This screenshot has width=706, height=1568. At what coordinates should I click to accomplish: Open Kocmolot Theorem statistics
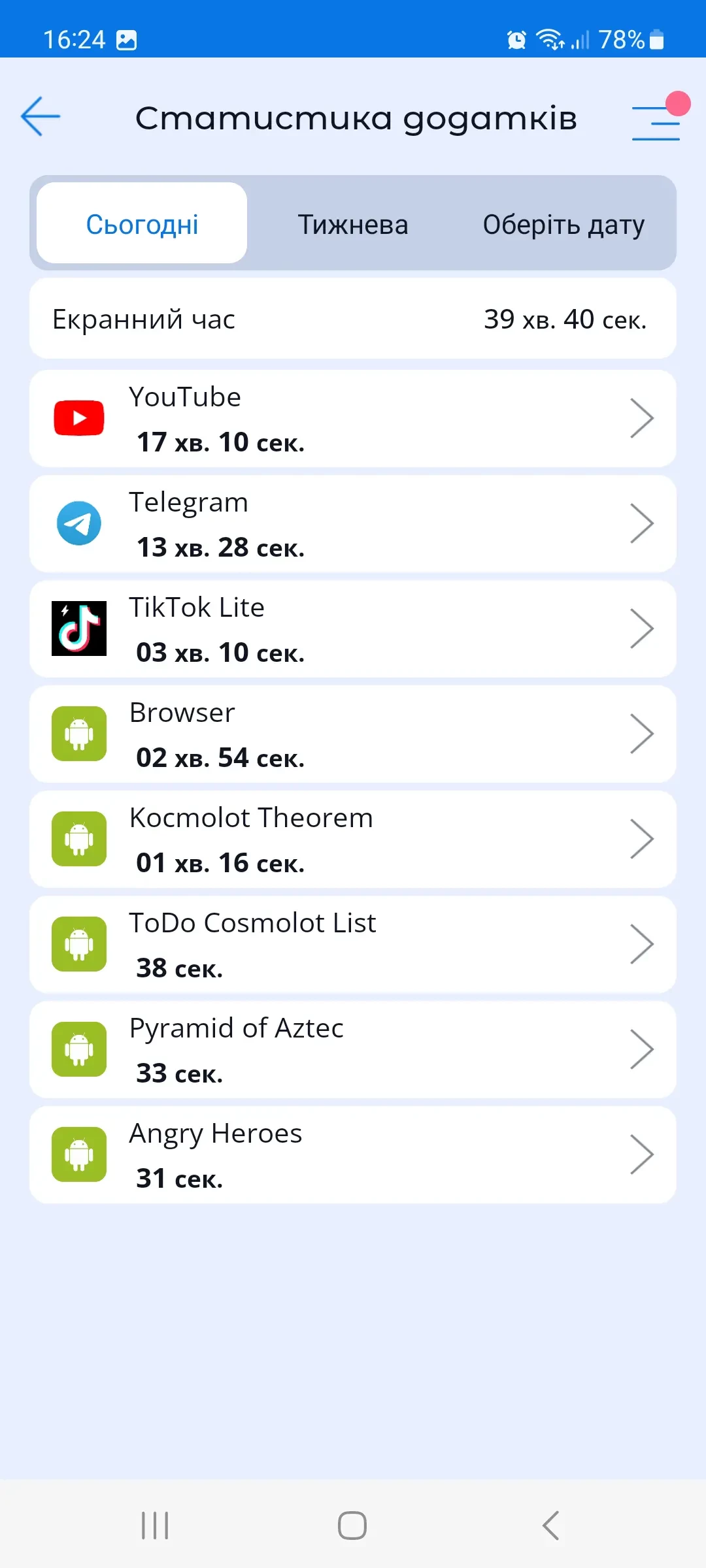point(353,840)
